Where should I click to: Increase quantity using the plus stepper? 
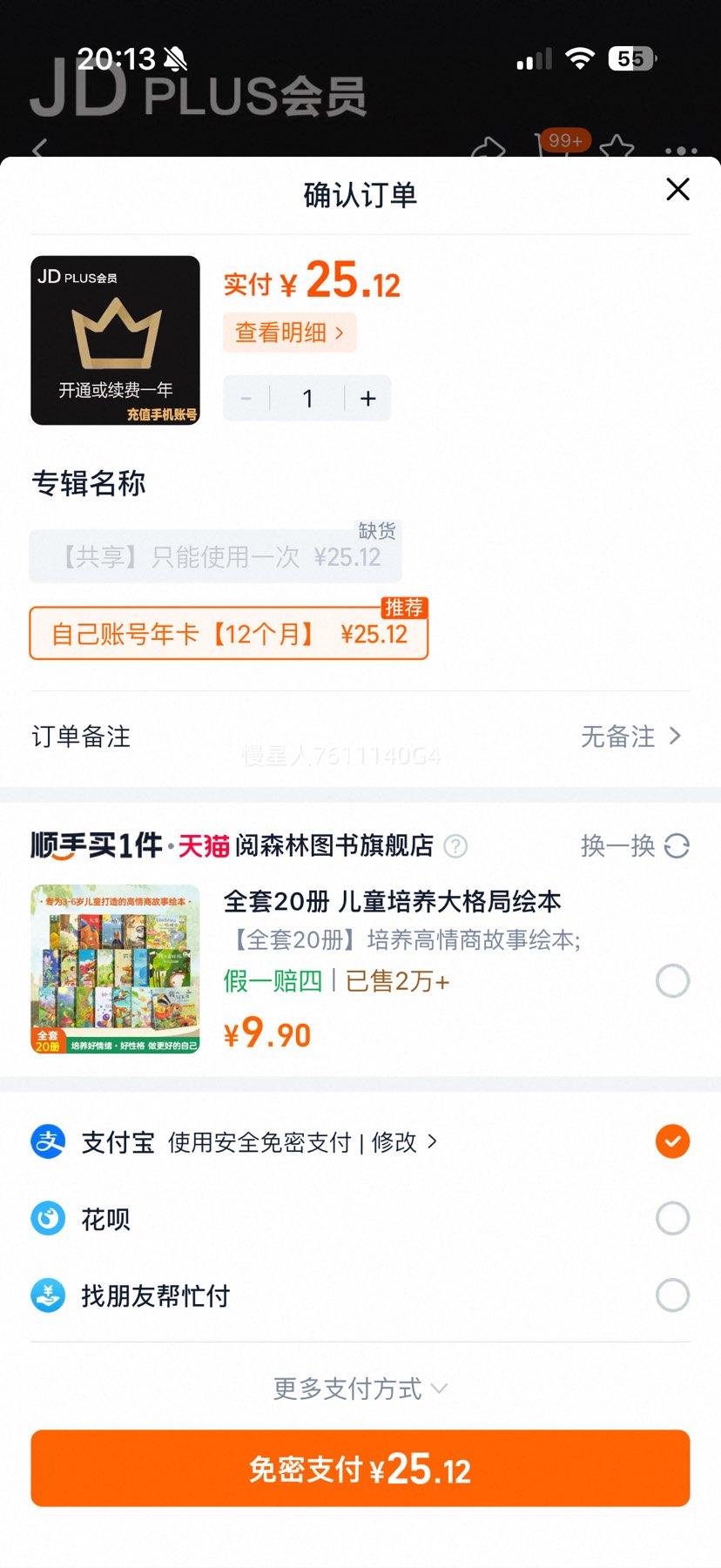(367, 398)
